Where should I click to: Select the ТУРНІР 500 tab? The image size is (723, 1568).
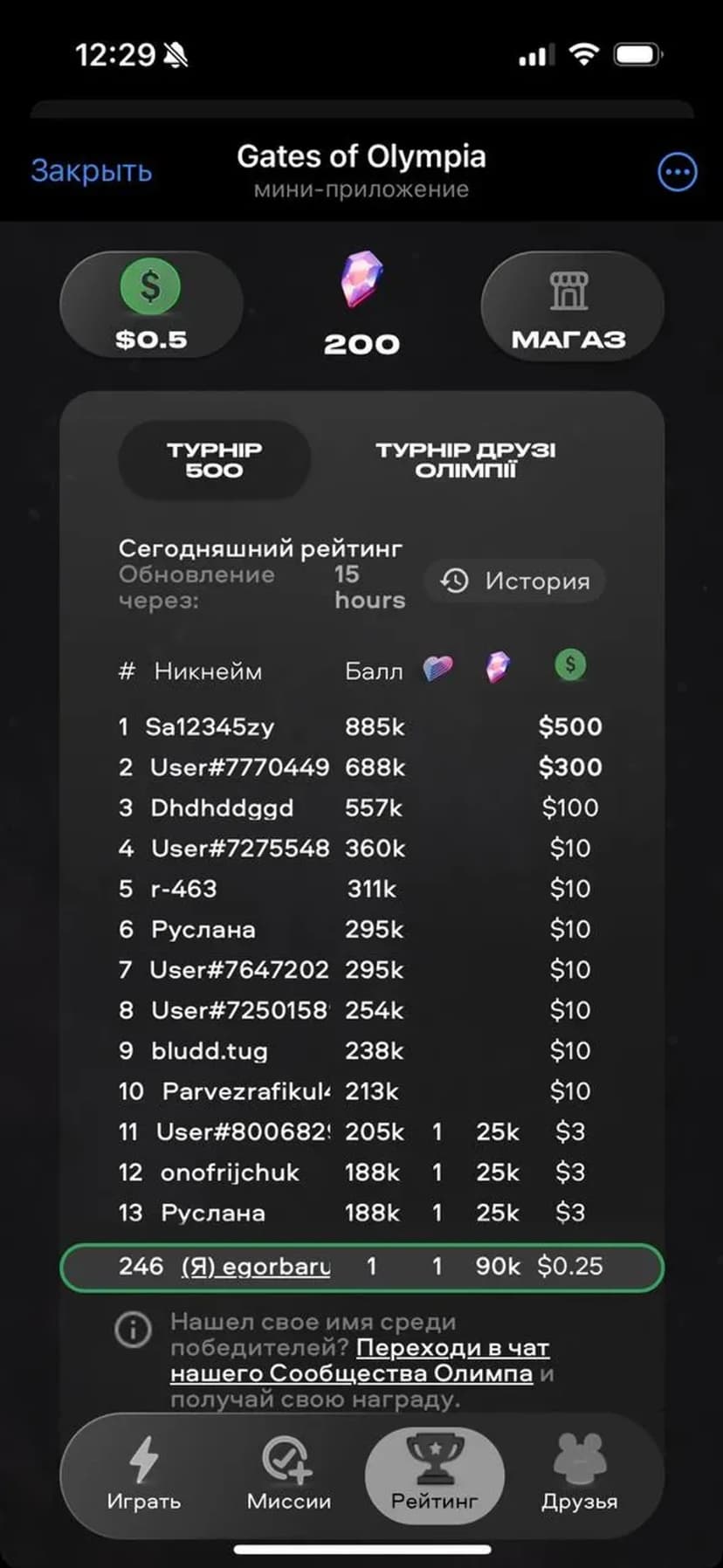(214, 459)
